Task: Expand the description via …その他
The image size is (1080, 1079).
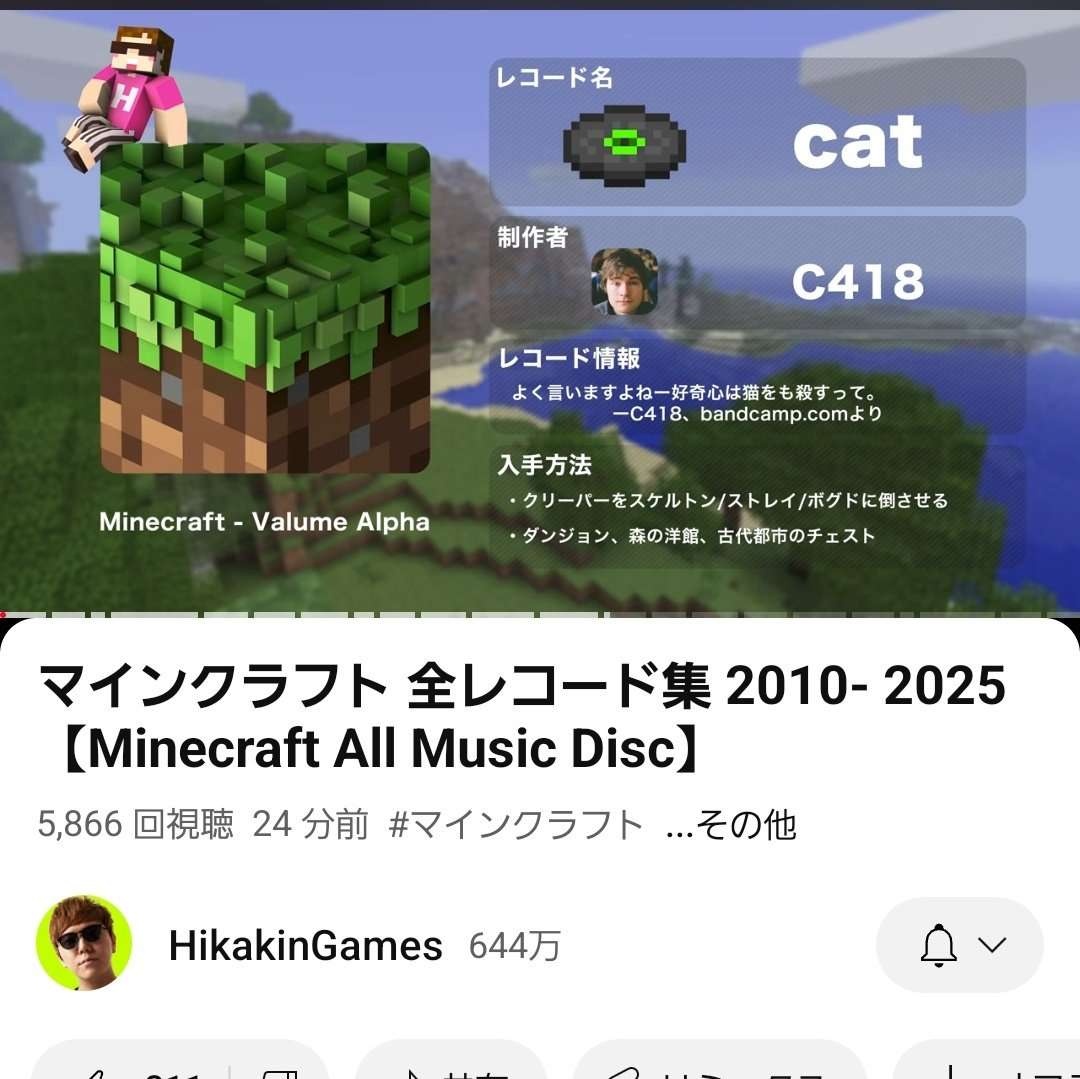Action: point(731,826)
